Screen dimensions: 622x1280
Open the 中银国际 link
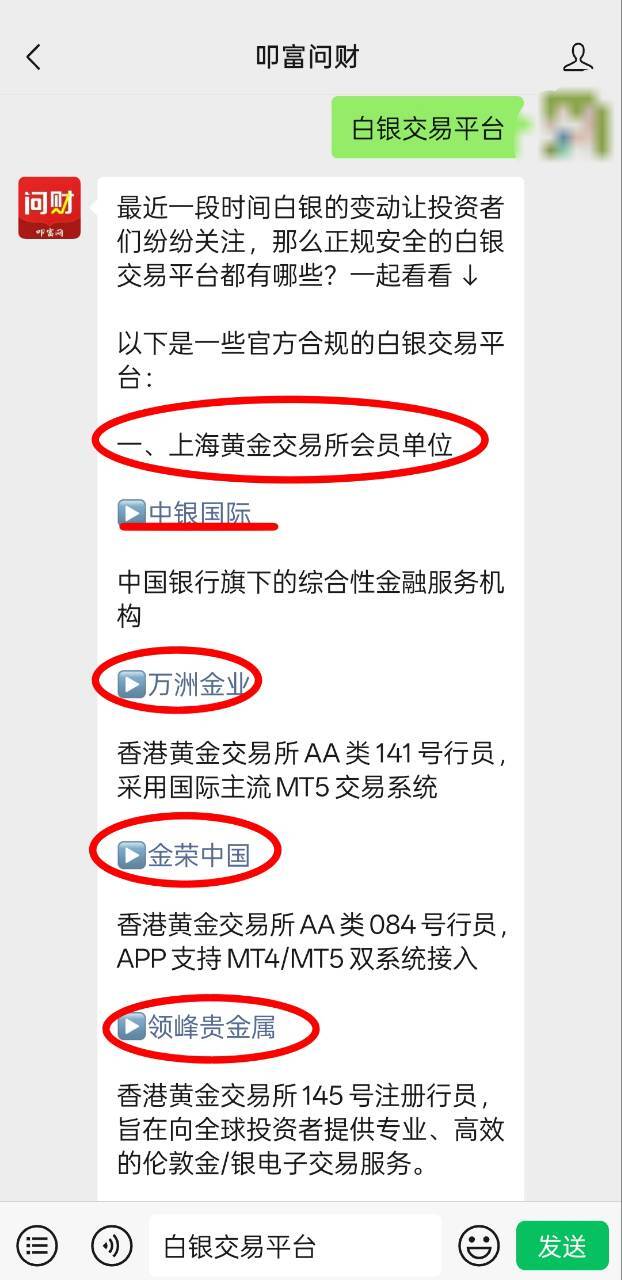point(185,513)
